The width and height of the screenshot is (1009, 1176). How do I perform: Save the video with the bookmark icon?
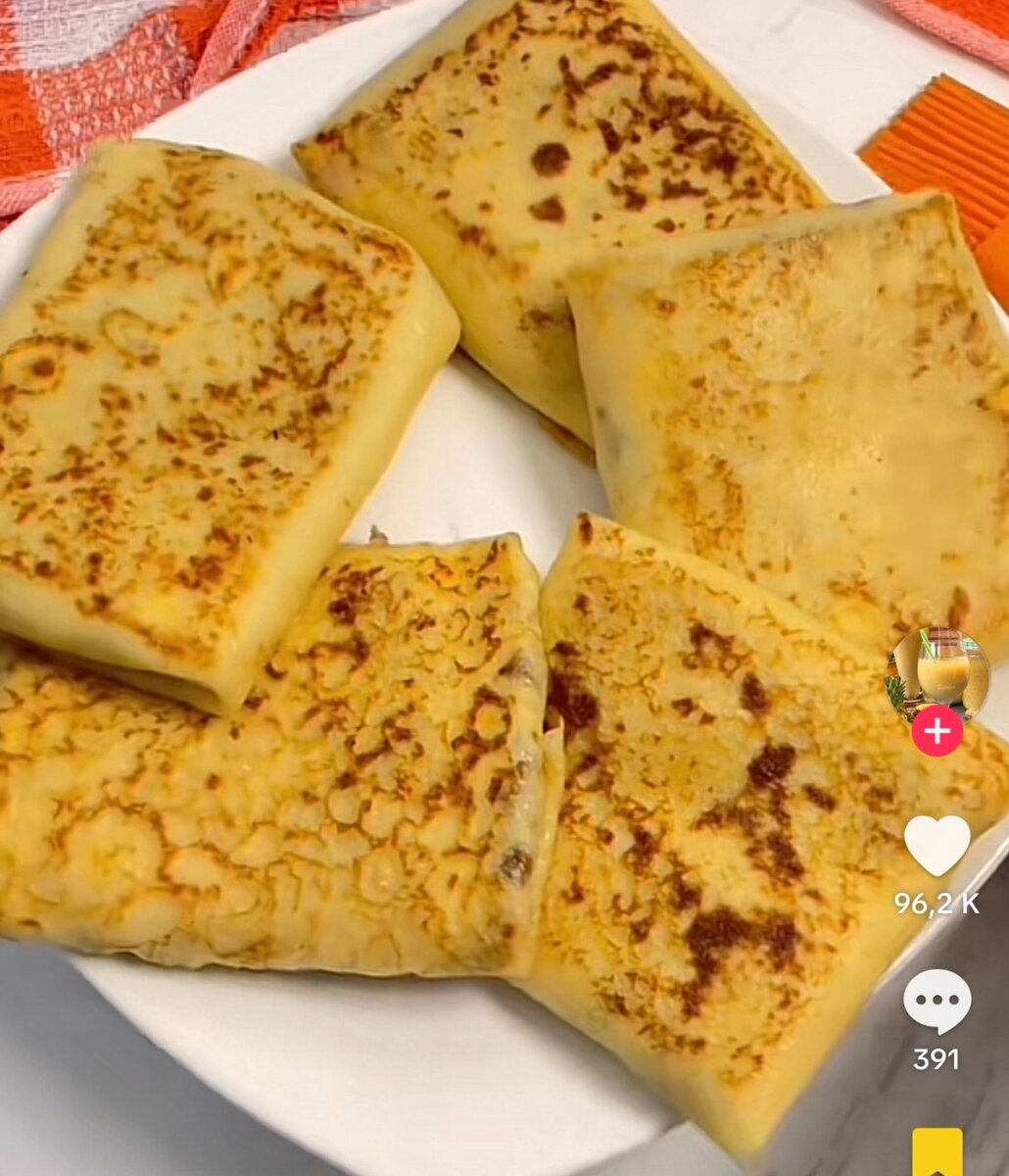click(937, 1153)
